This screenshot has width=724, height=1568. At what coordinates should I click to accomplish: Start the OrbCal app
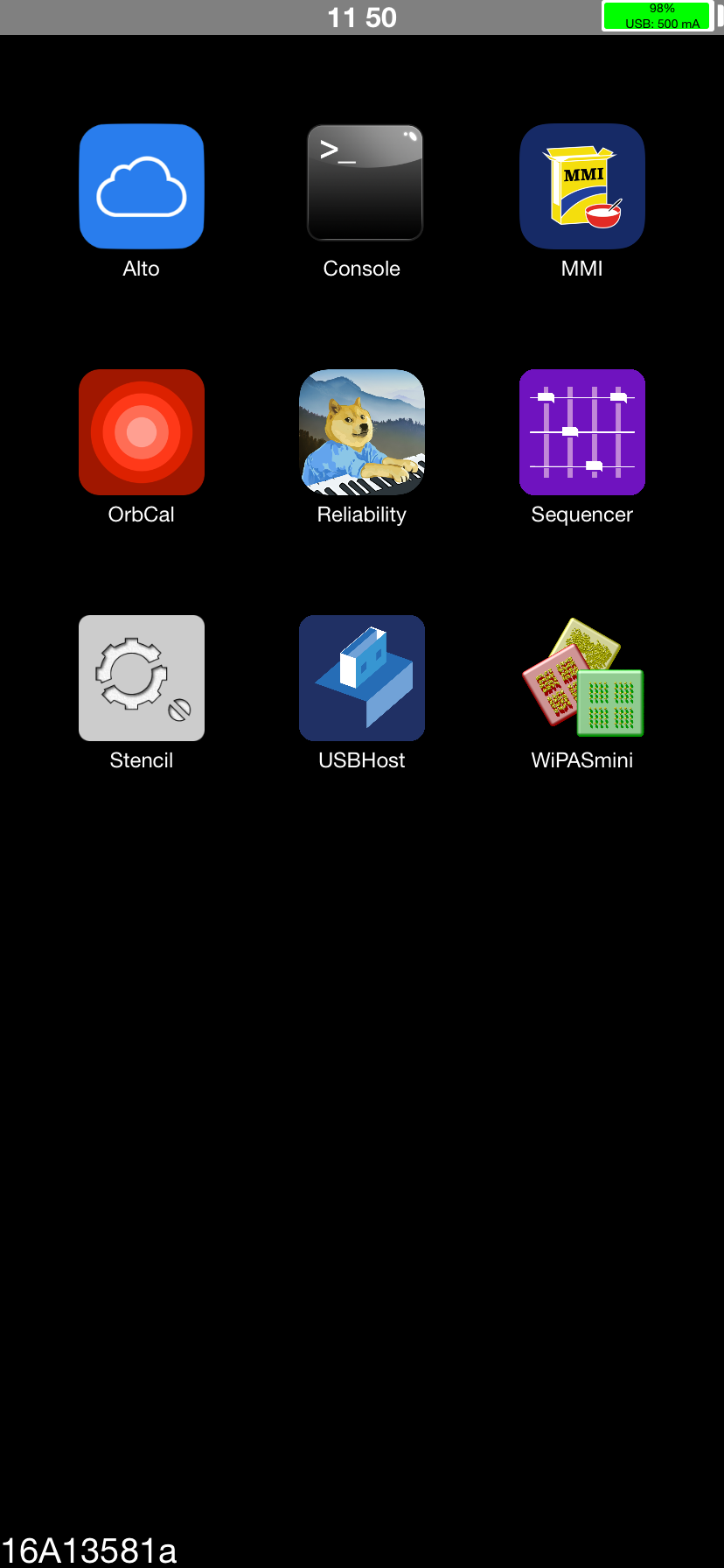tap(142, 432)
